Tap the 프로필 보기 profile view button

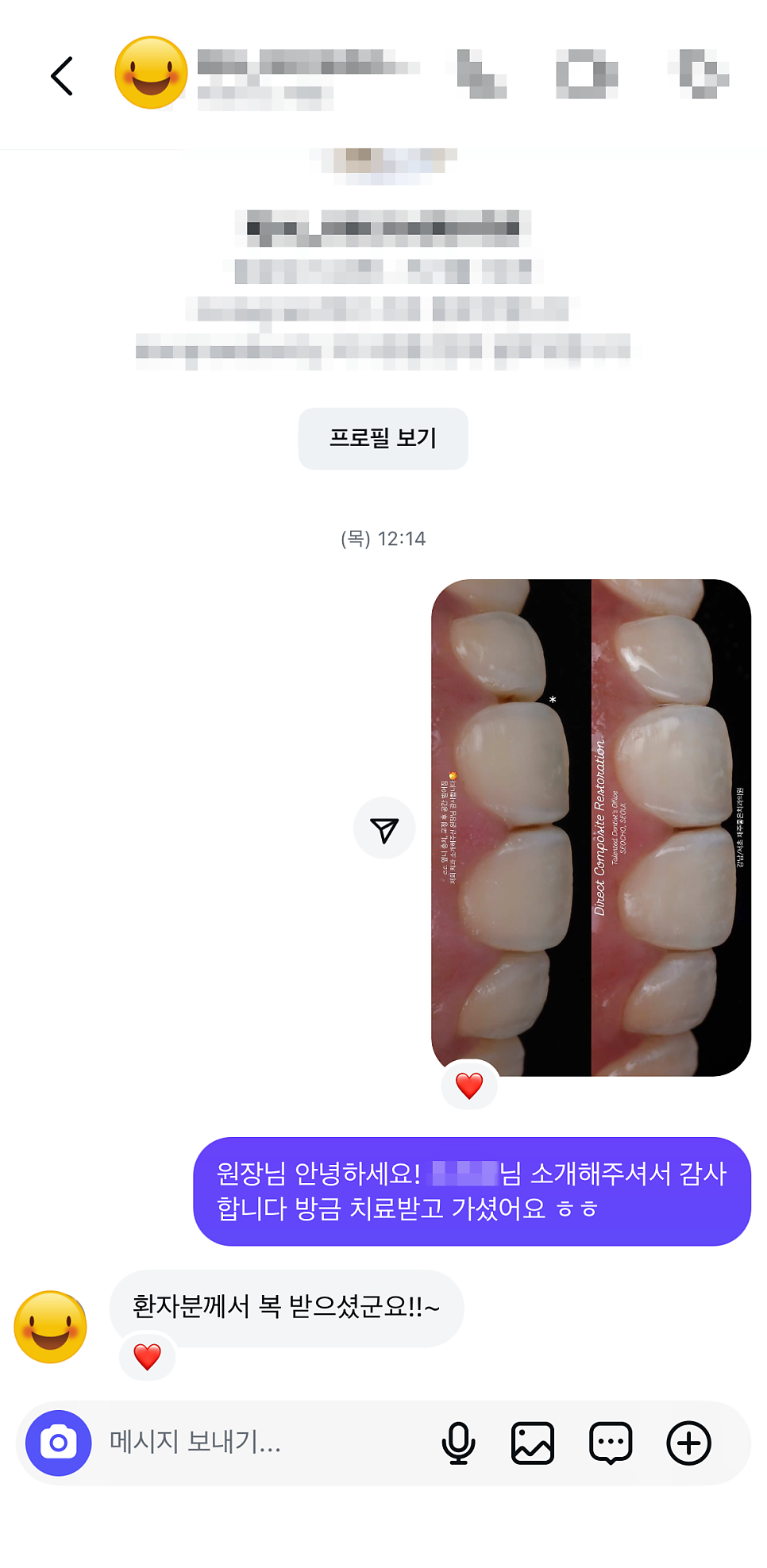[383, 438]
